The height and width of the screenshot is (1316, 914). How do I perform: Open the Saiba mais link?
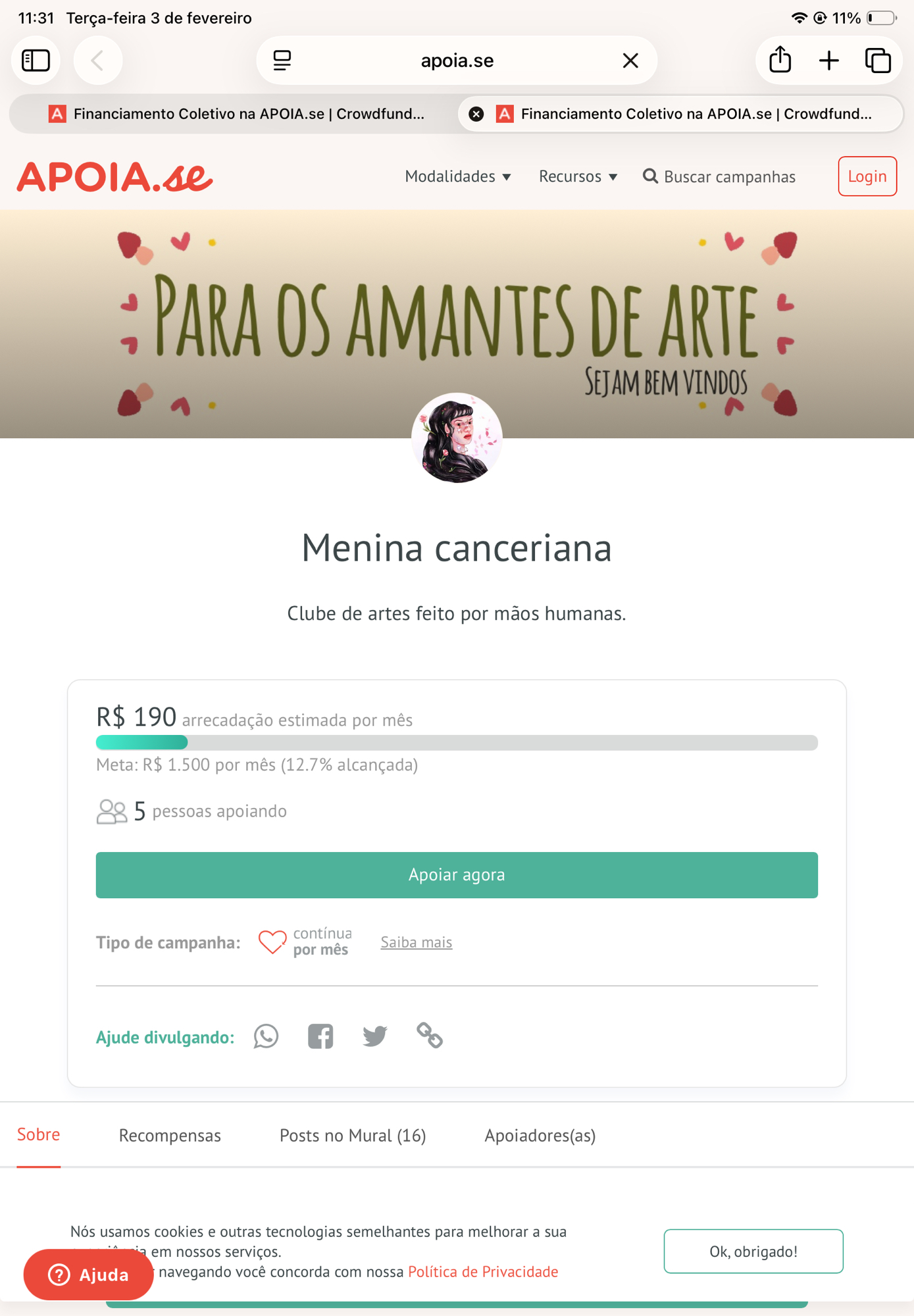point(416,942)
